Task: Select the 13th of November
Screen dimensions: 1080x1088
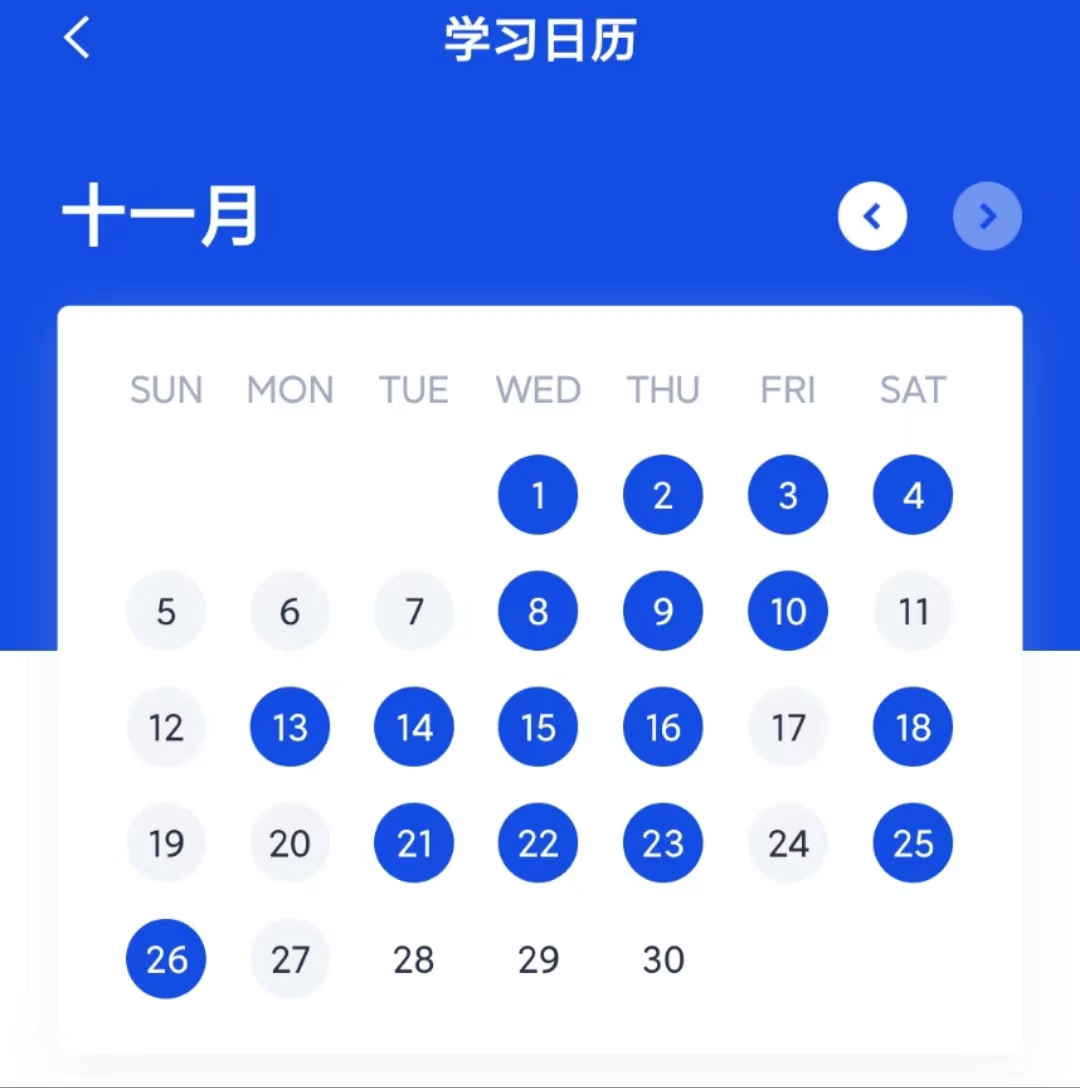Action: click(x=290, y=727)
